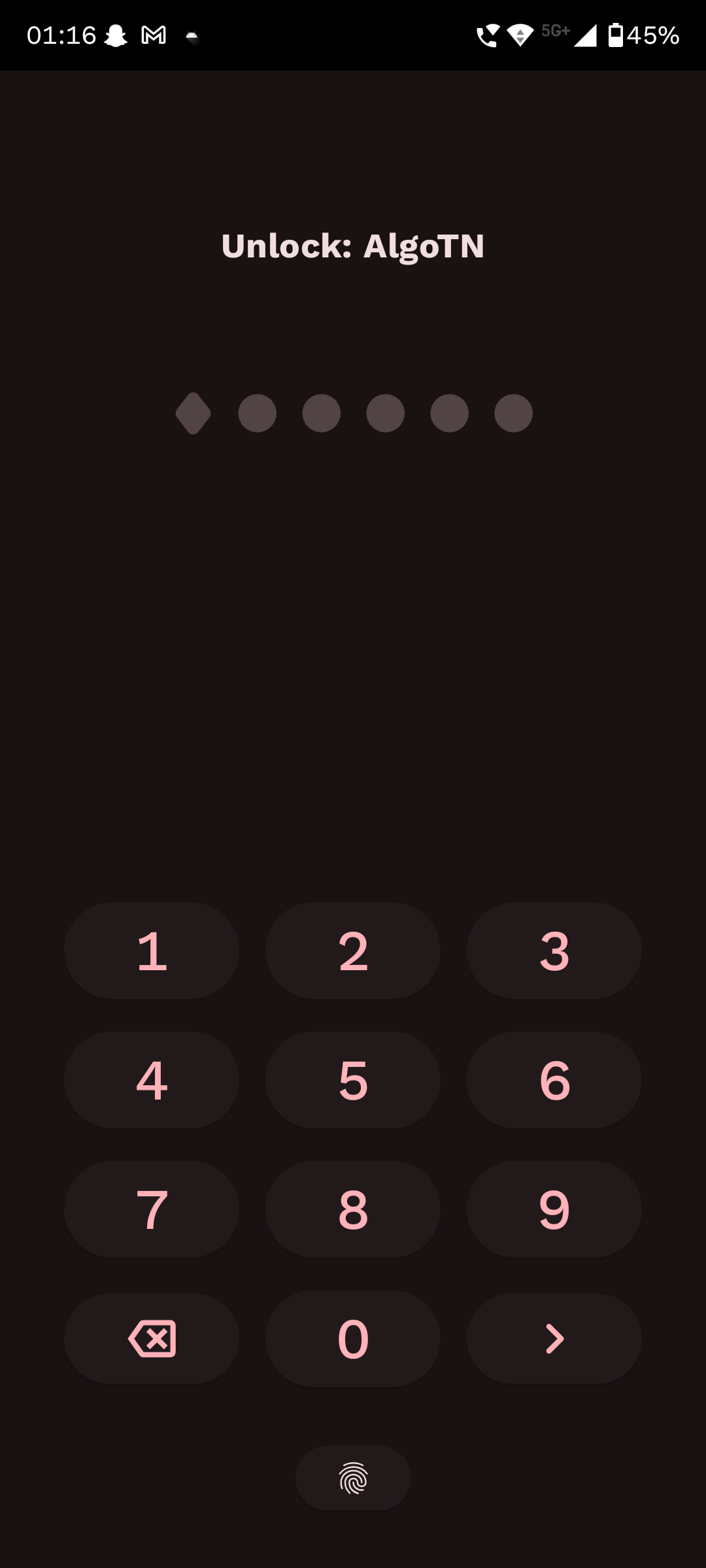Tap the number 6 key
The width and height of the screenshot is (706, 1568).
pos(554,1080)
